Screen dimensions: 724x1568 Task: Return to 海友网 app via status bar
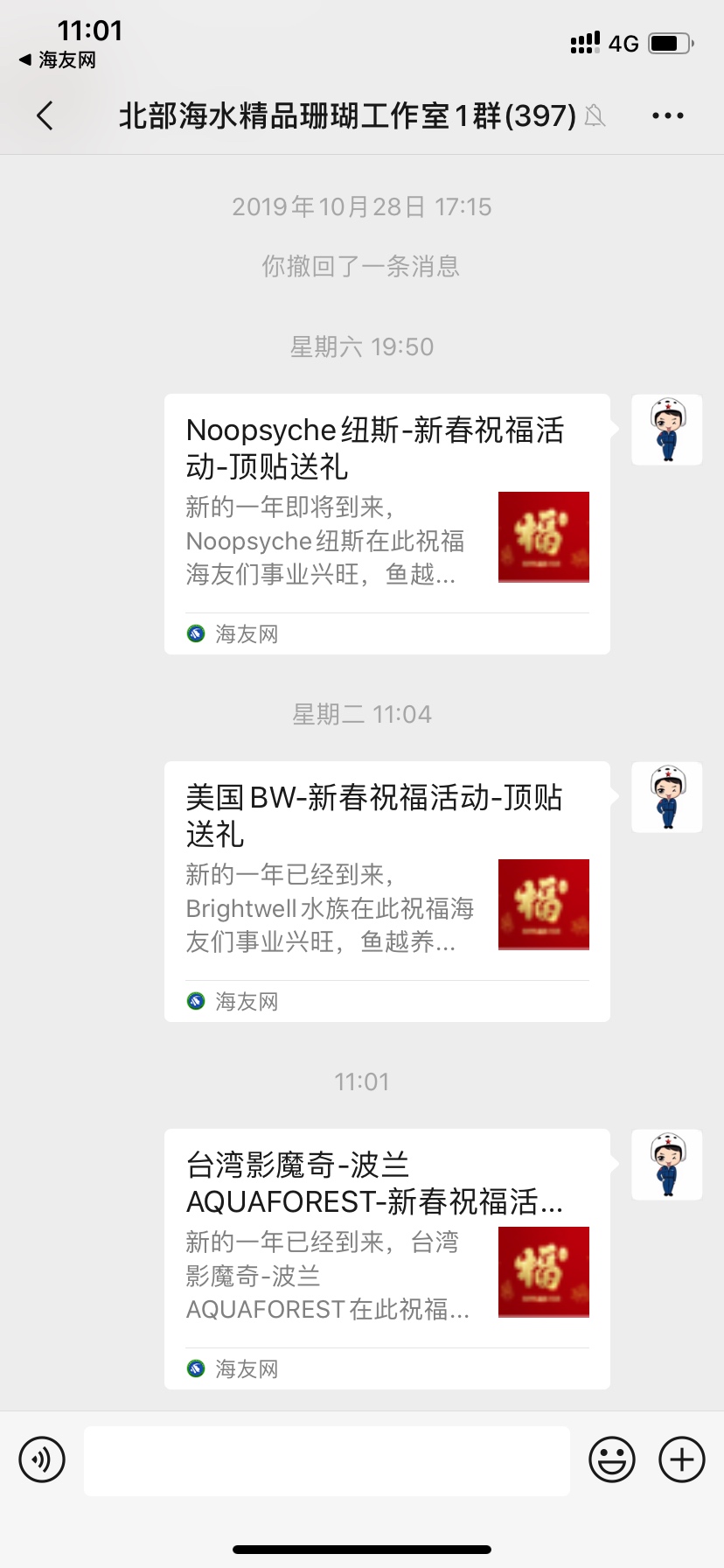(58, 60)
